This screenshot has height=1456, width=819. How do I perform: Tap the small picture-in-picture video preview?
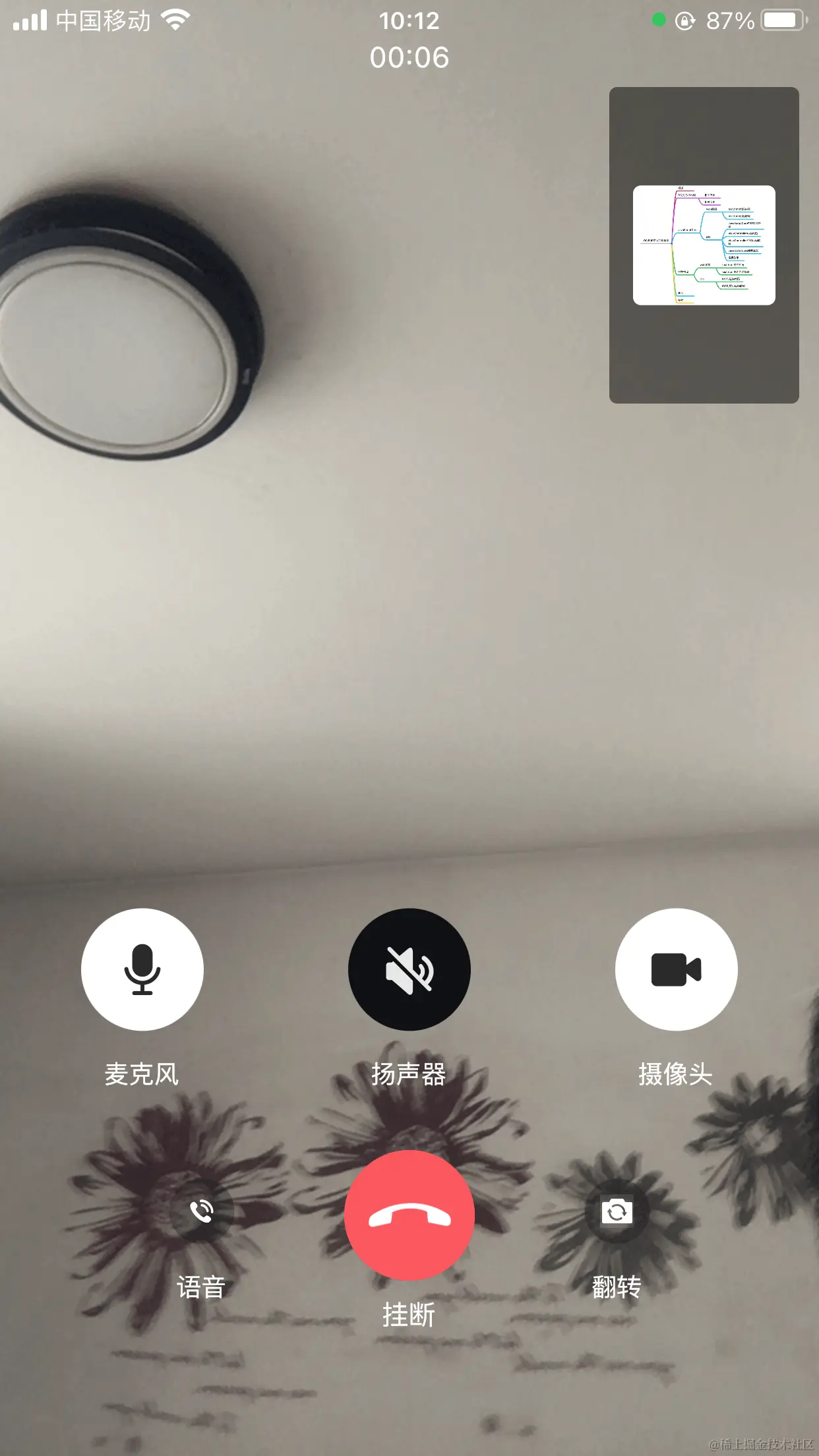704,245
